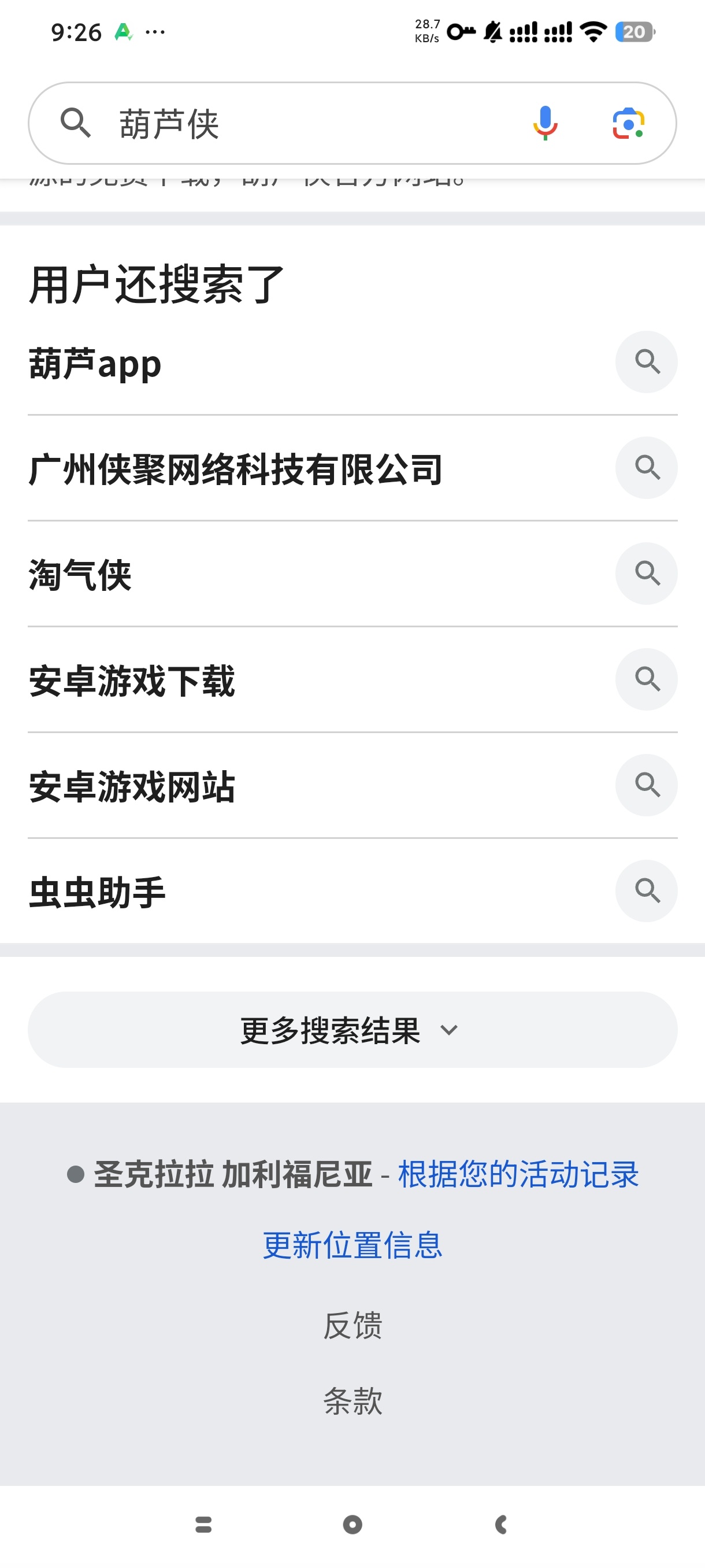The image size is (705, 1568).
Task: Open the 安卓游戏网站 suggestion
Action: coord(352,786)
